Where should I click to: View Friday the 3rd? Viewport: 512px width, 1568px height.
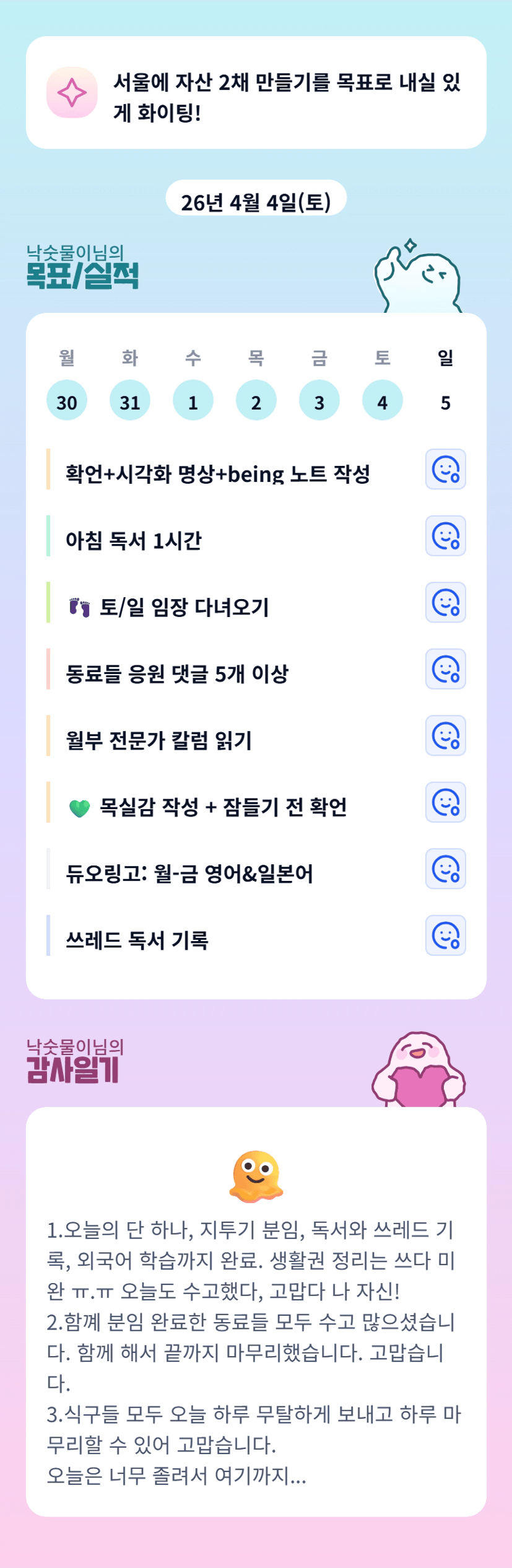pos(319,401)
